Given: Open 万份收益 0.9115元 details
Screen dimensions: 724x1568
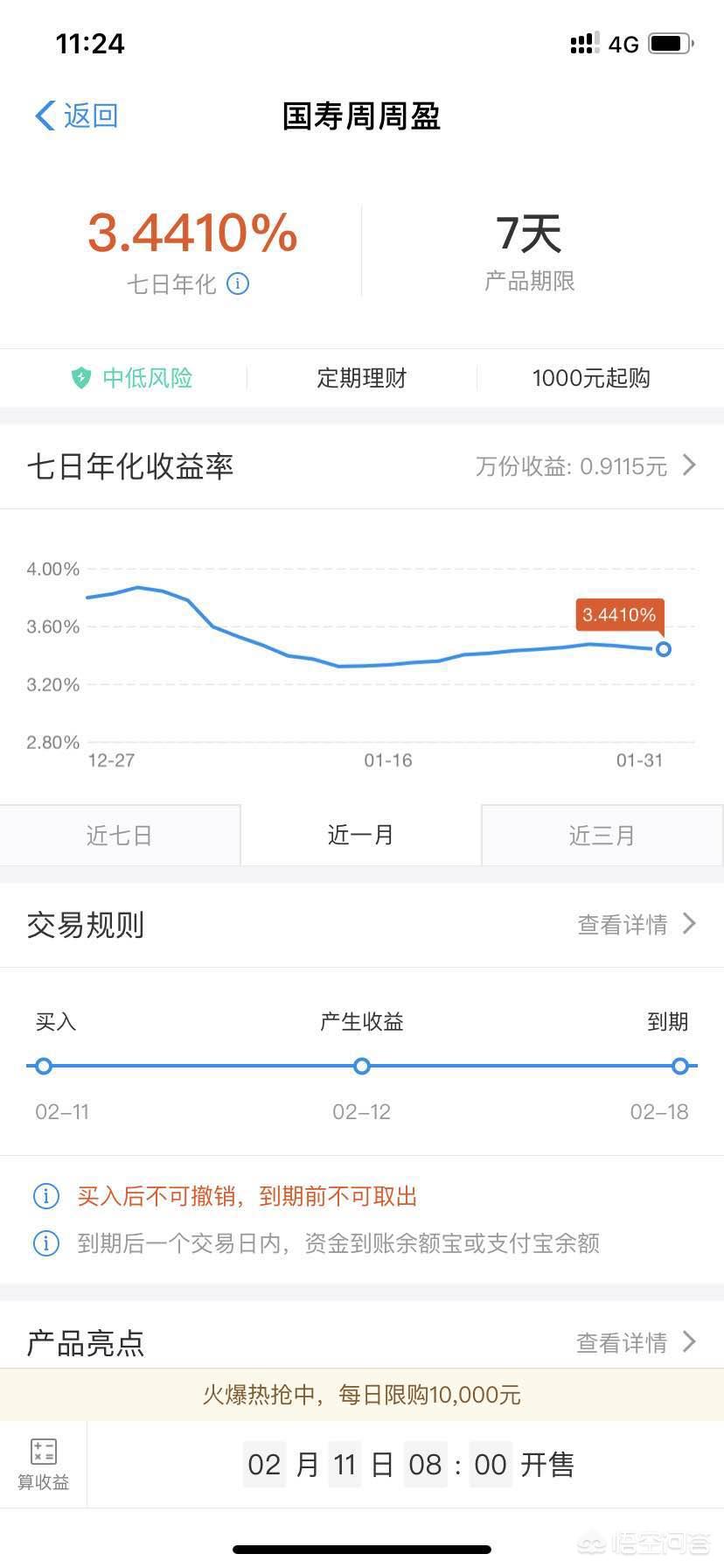Looking at the screenshot, I should coord(586,465).
